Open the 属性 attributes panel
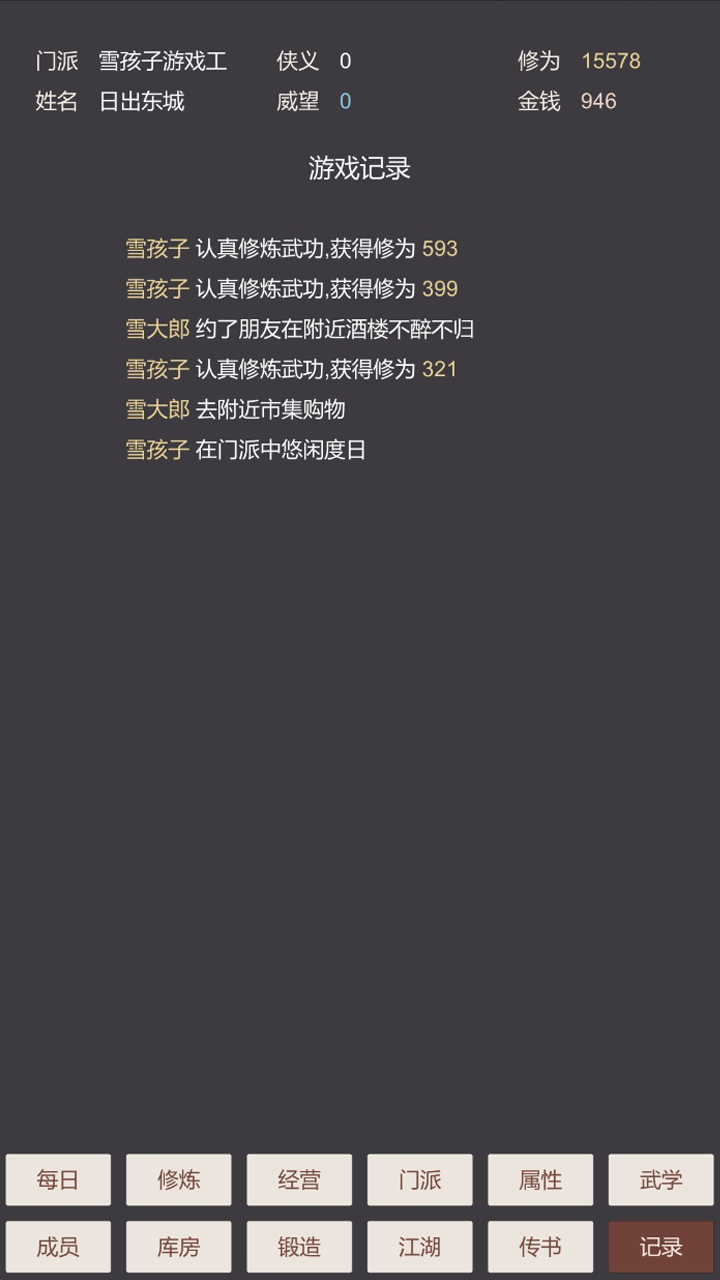This screenshot has width=720, height=1280. click(540, 1180)
